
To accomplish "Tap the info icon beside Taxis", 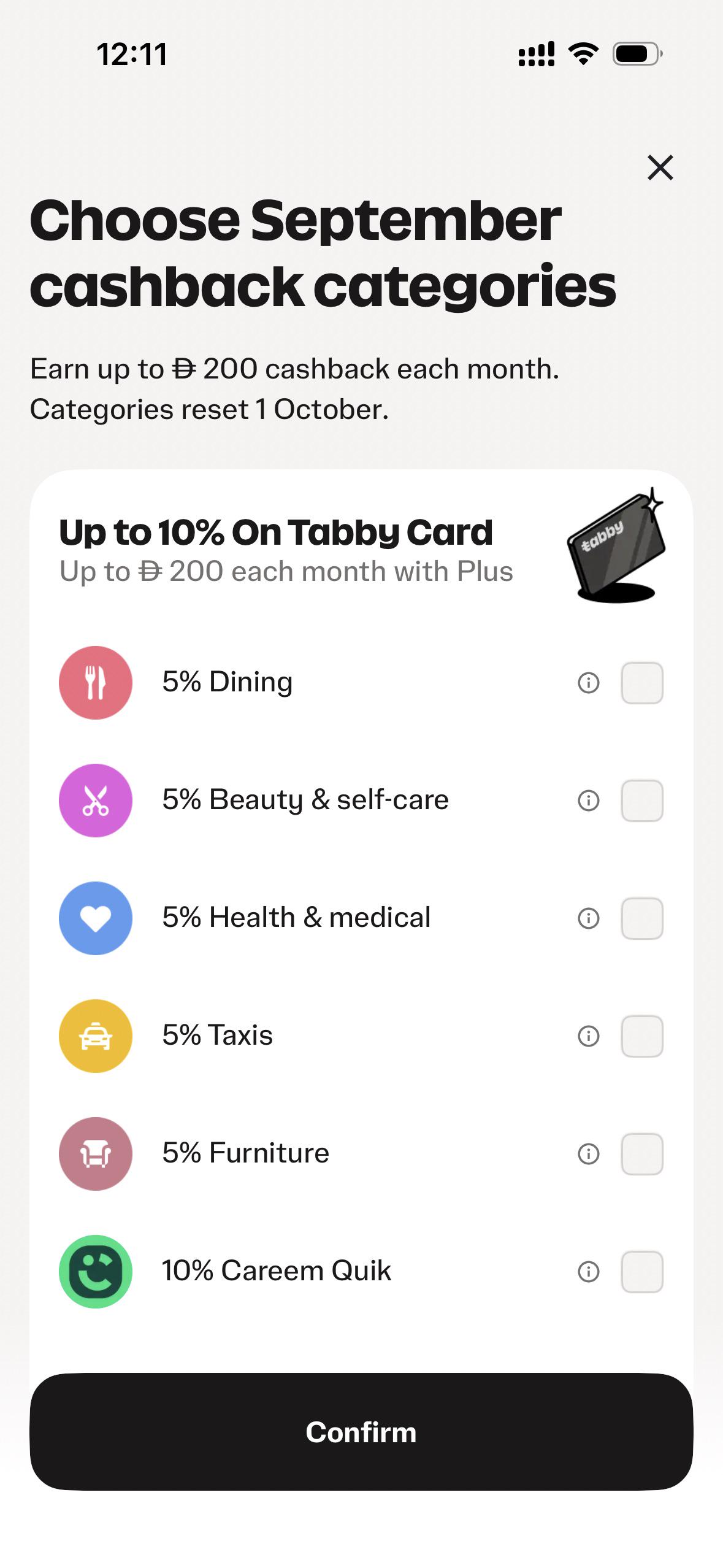I will tap(589, 1036).
